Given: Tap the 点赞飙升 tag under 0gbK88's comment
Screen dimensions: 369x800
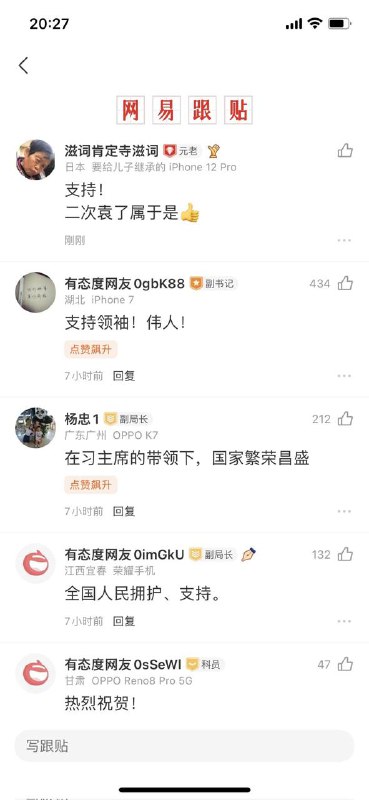Looking at the screenshot, I should pyautogui.click(x=91, y=349).
